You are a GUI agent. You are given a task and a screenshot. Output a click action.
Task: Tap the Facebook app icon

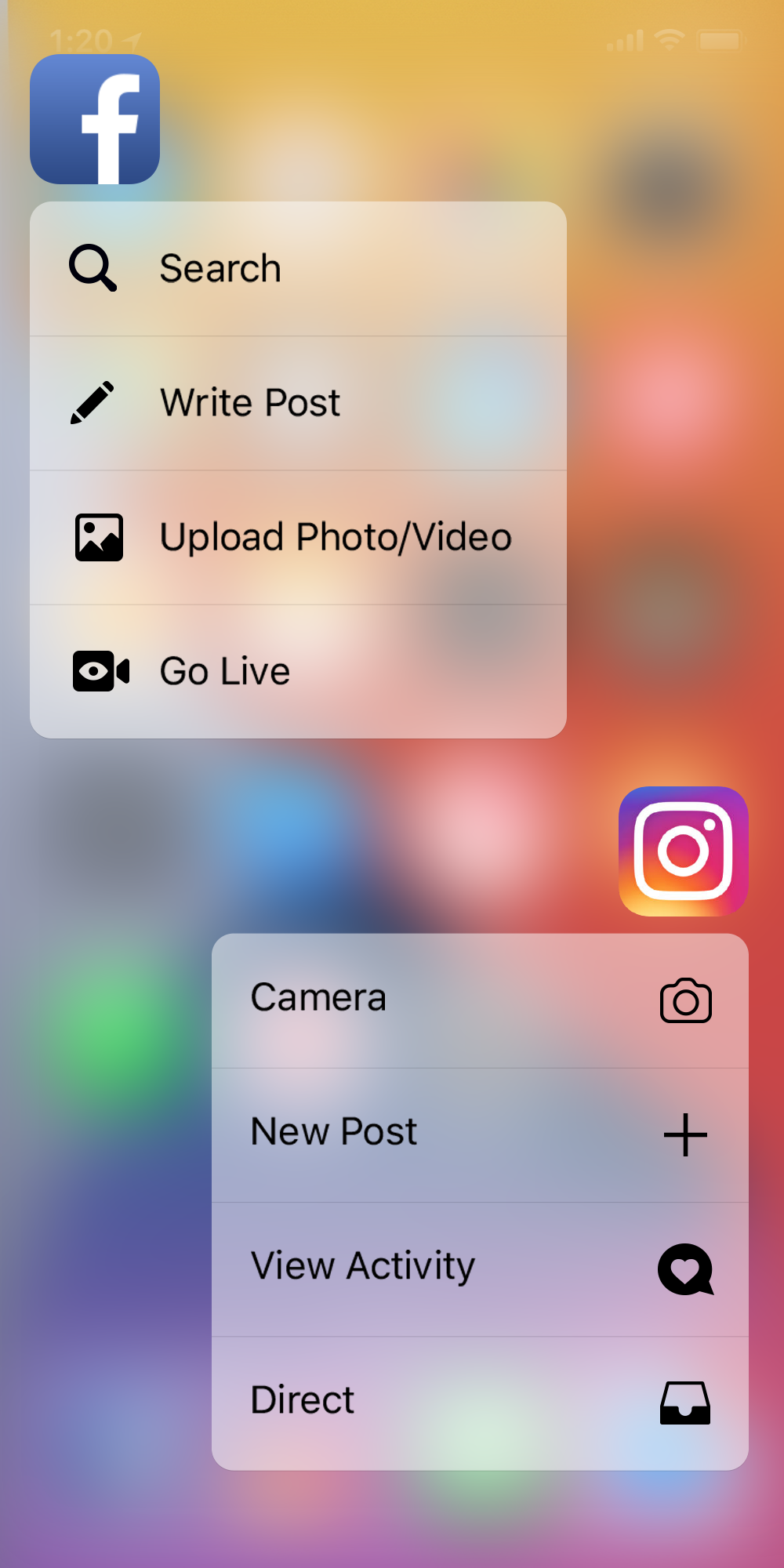(x=95, y=119)
